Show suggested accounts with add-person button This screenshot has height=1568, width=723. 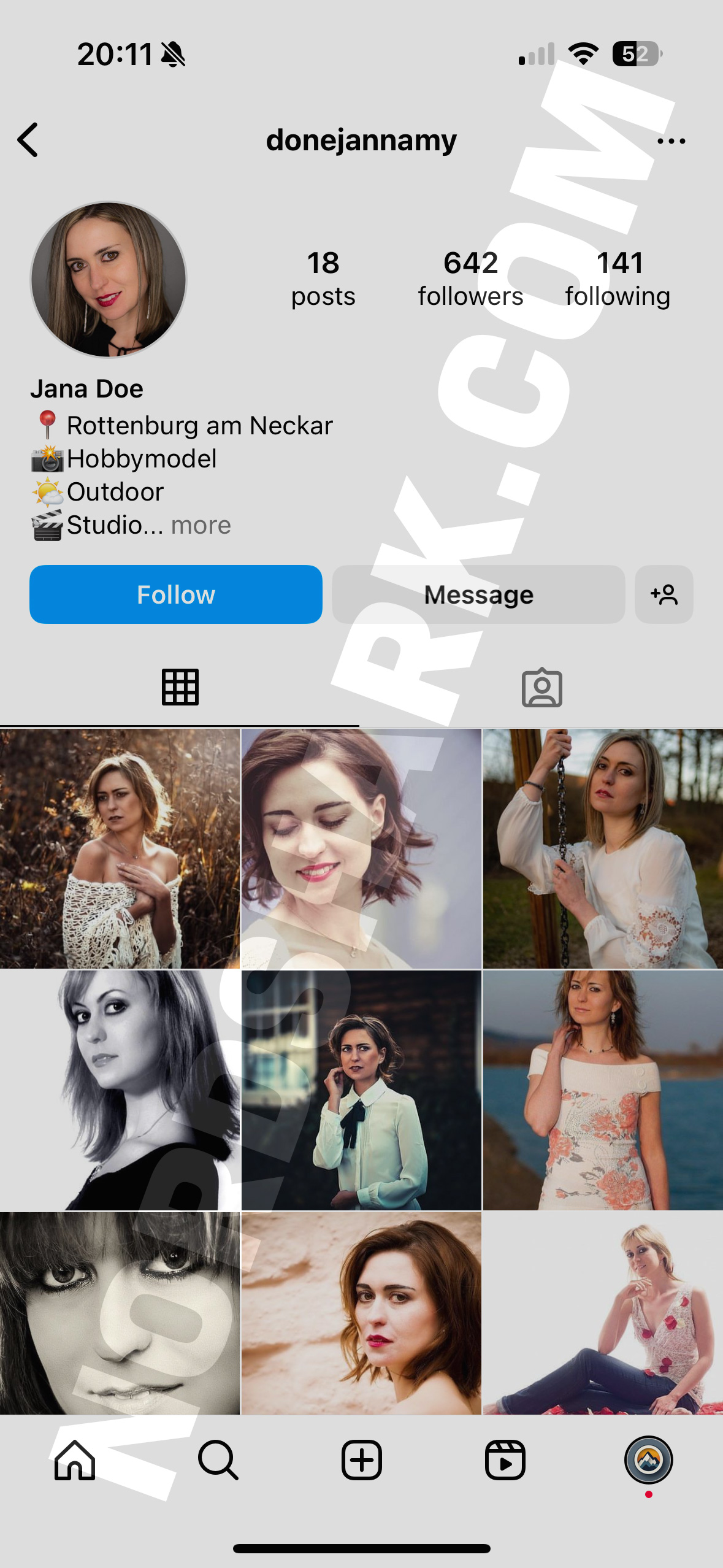pyautogui.click(x=664, y=594)
